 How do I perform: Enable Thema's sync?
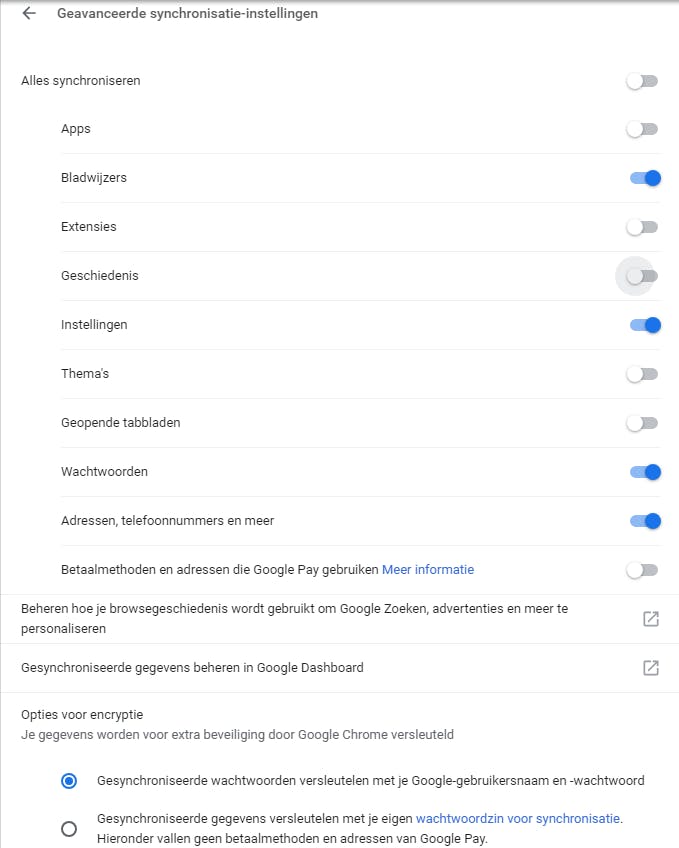tap(642, 374)
